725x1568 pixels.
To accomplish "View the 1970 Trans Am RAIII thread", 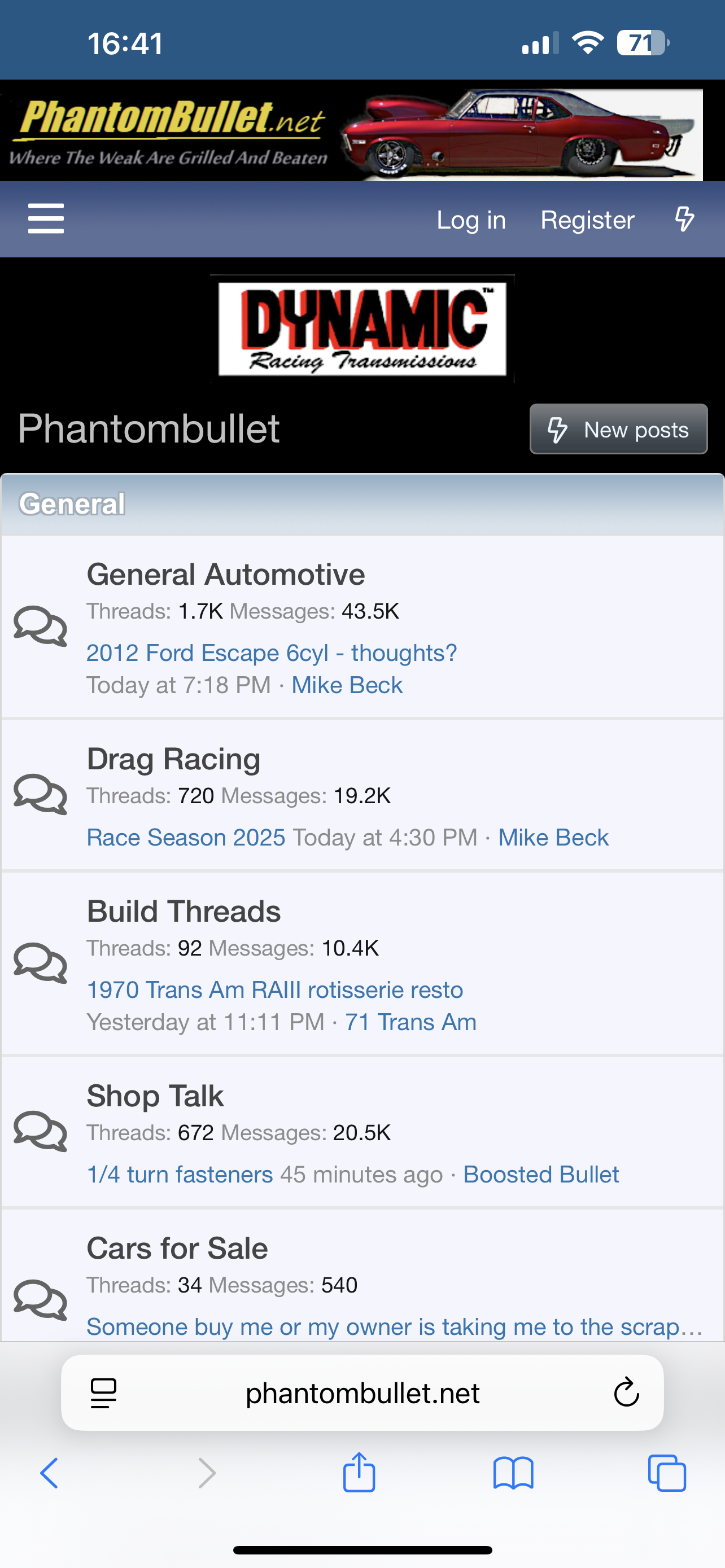I will 274,990.
